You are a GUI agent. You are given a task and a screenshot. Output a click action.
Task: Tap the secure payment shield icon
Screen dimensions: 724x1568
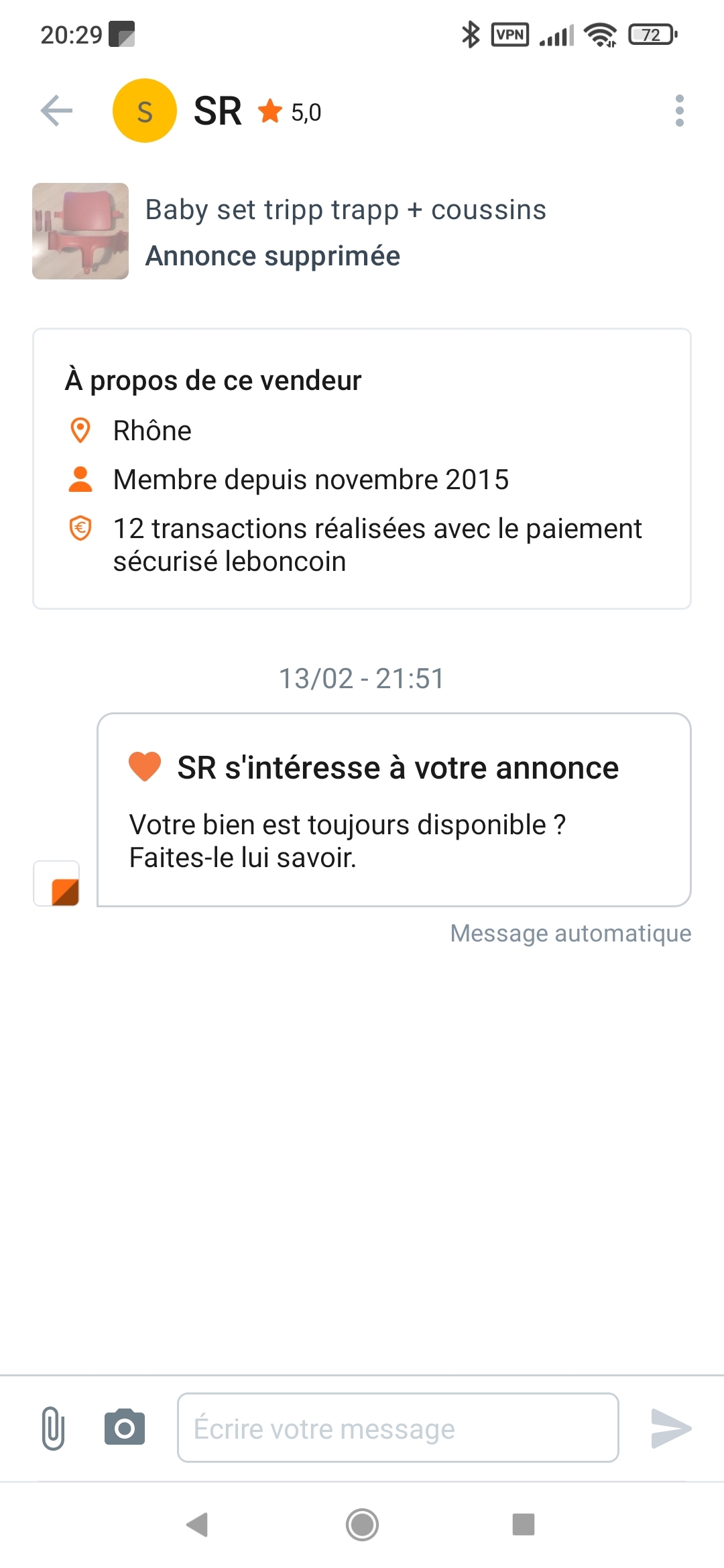pyautogui.click(x=80, y=528)
